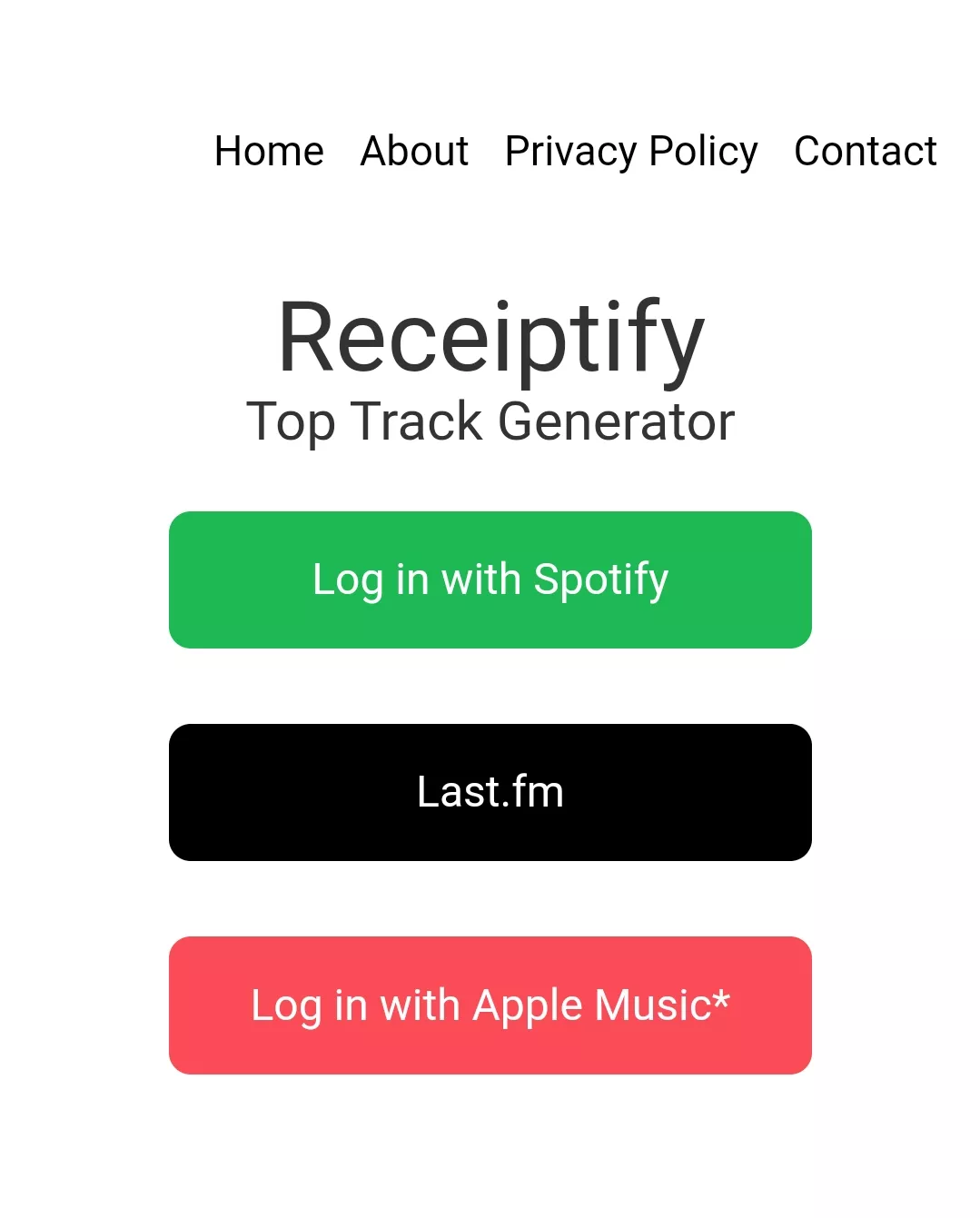View the Privacy Policy
Screen dimensions: 980x1218
631,152
